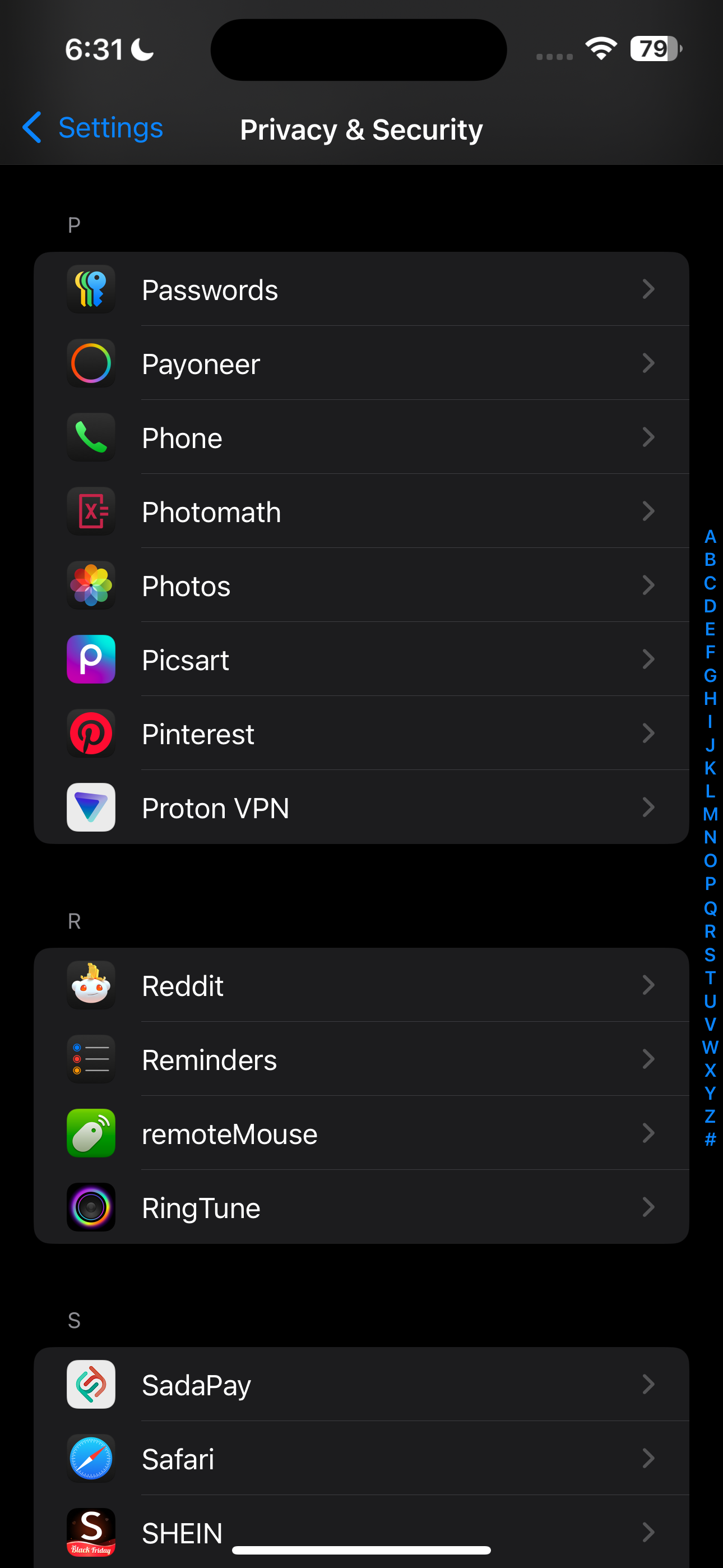The height and width of the screenshot is (1568, 723).
Task: Open the Passwords app settings
Action: 91,289
